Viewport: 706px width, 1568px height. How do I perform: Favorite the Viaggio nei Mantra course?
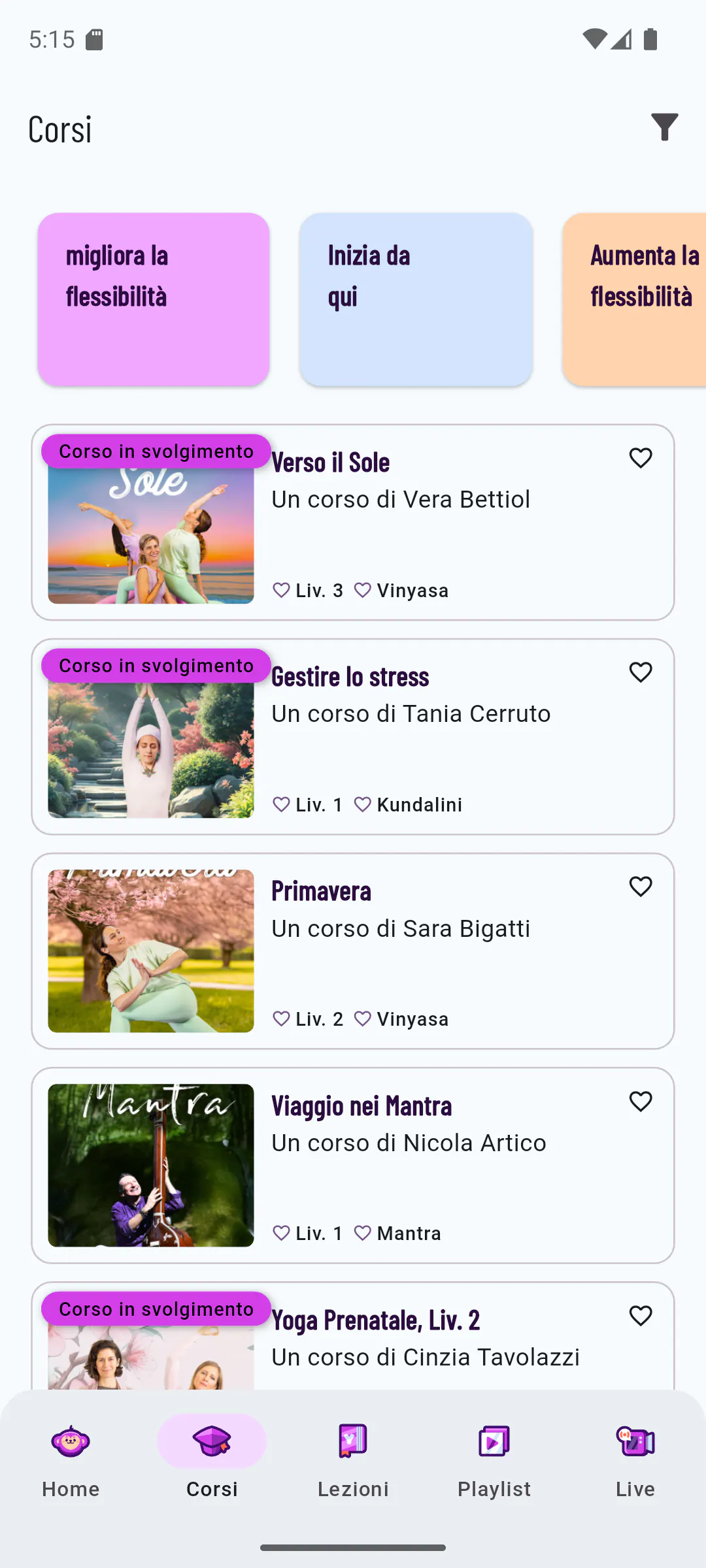pos(641,1102)
